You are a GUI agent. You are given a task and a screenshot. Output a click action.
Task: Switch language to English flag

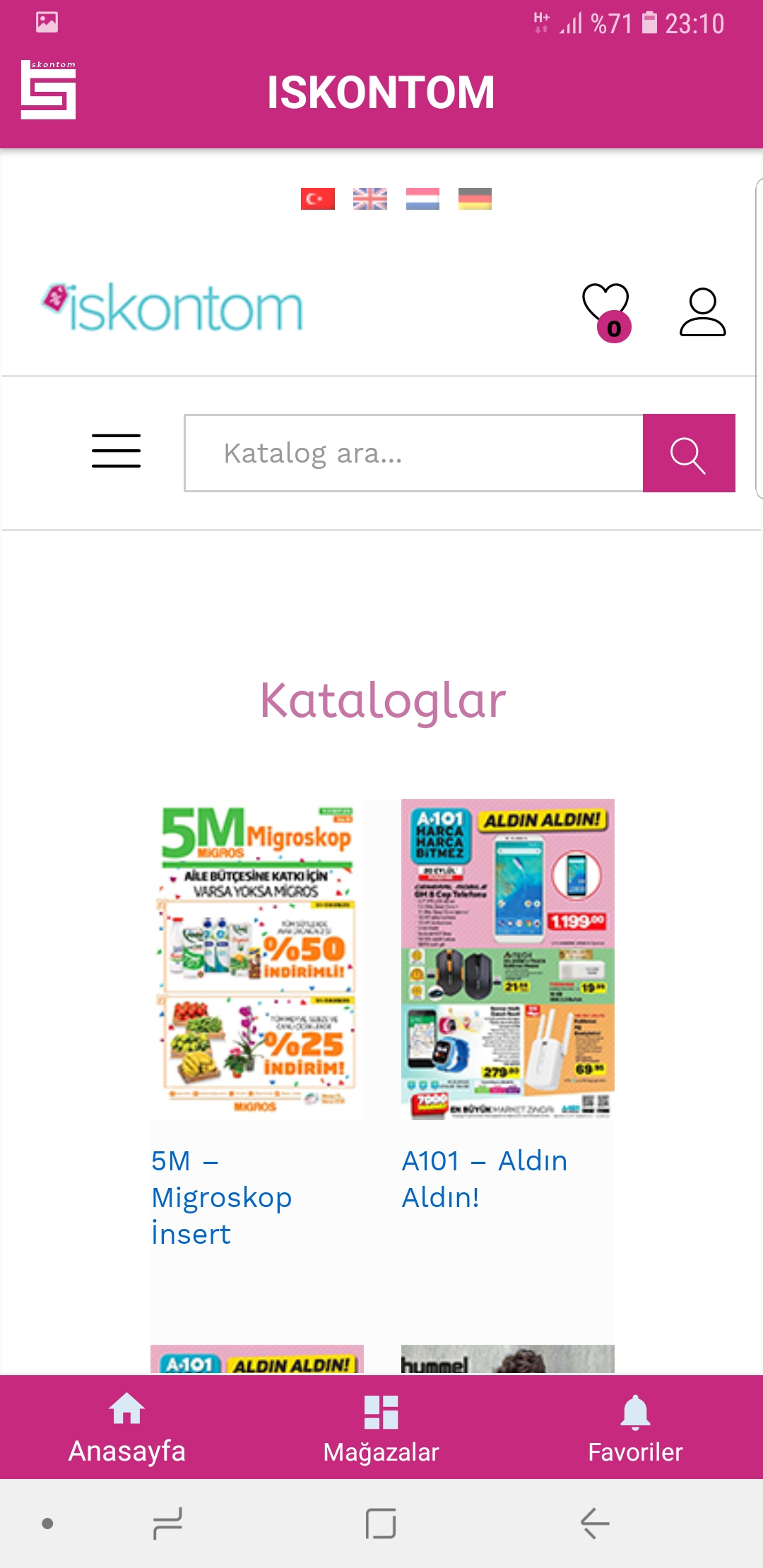click(370, 198)
